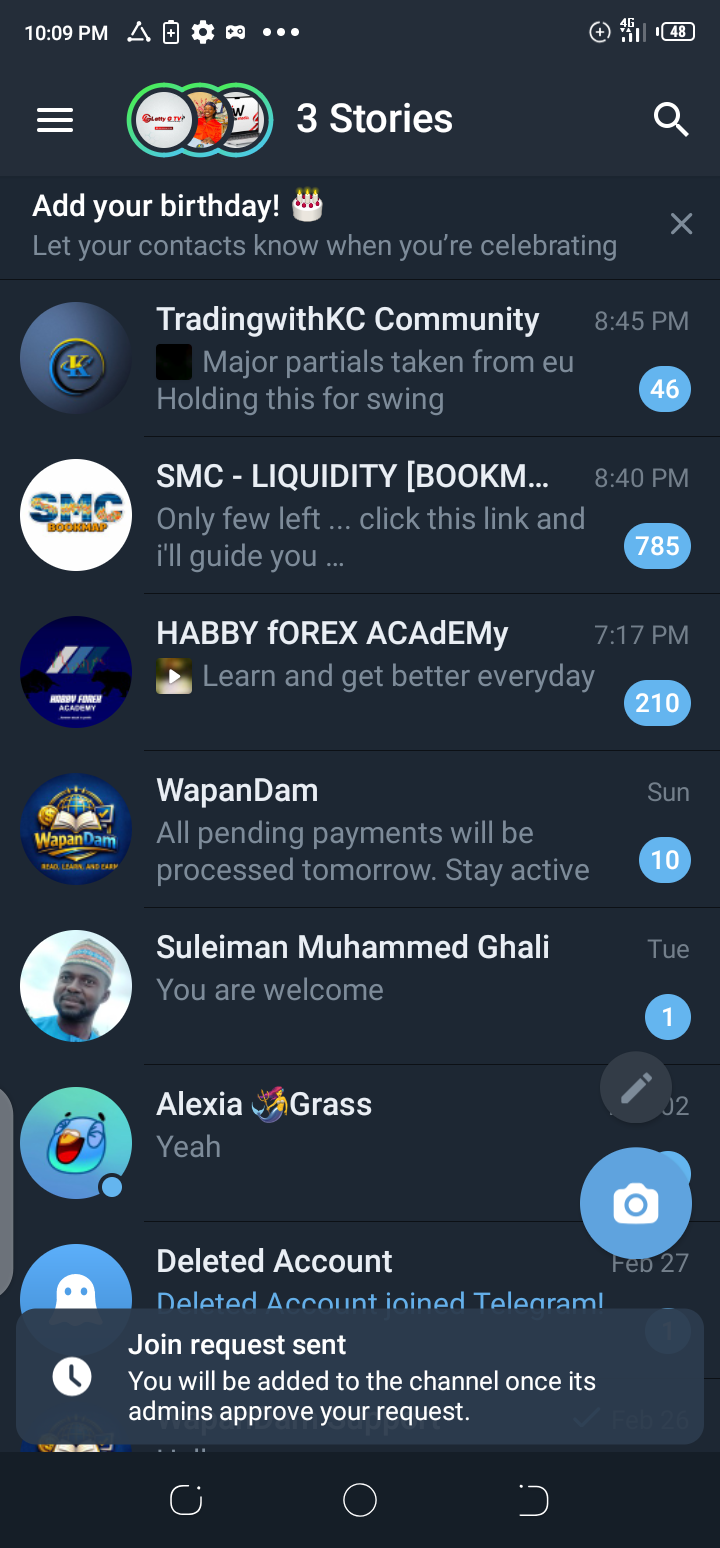The image size is (720, 1548).
Task: Compose a new message with the pencil button
Action: tap(636, 1087)
